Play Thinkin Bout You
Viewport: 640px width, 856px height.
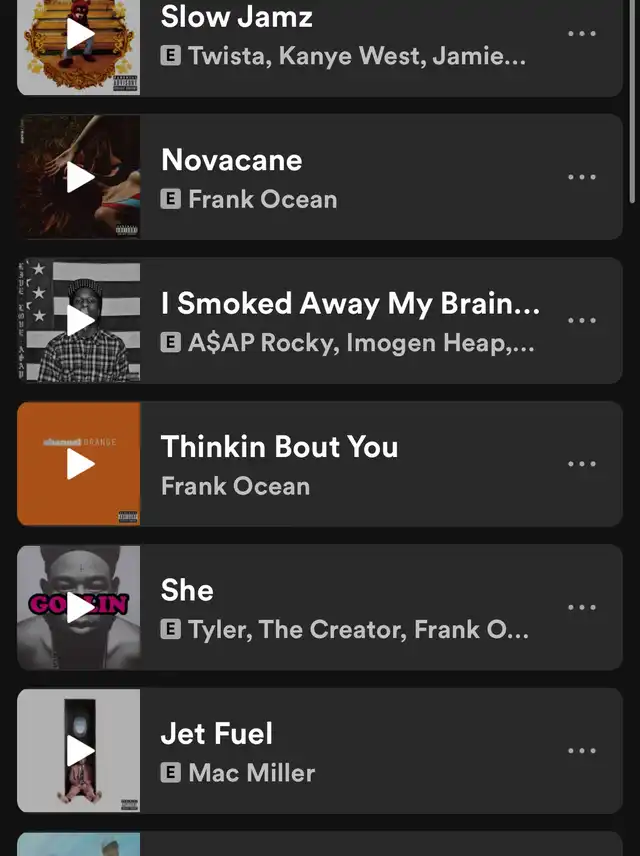point(80,464)
